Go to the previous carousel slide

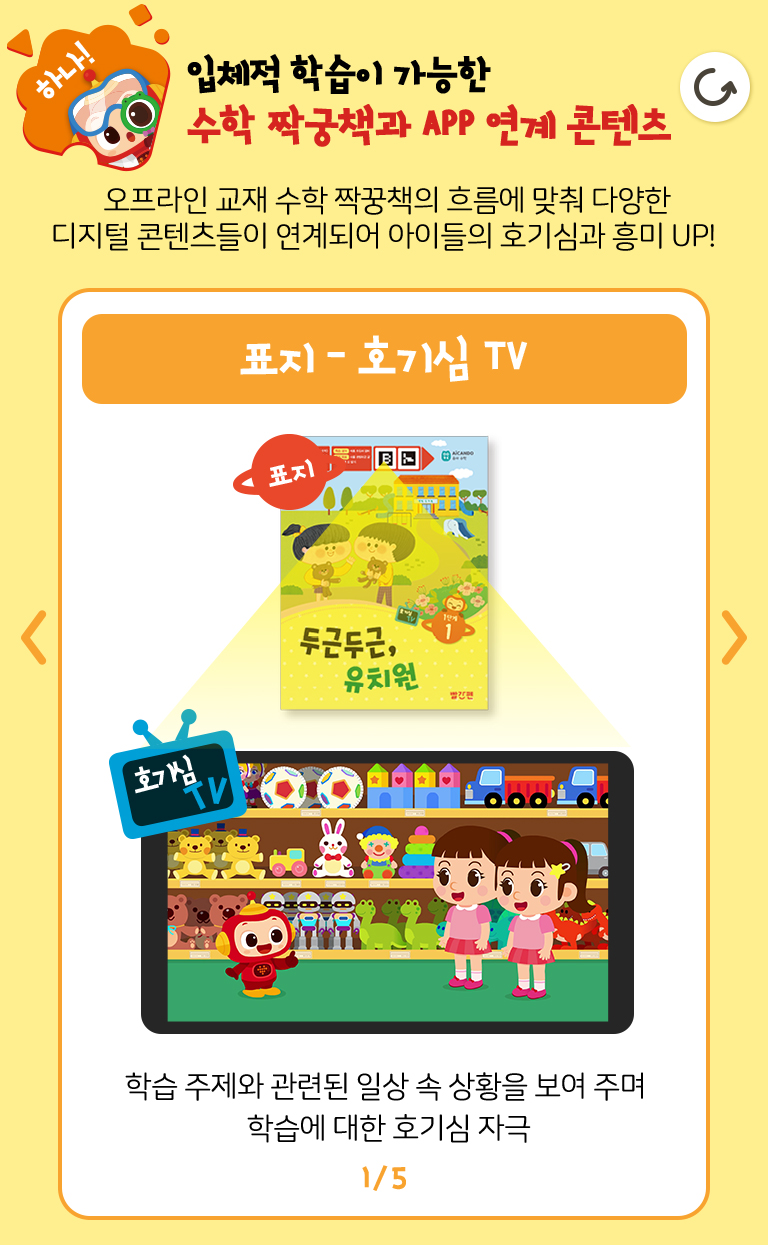pyautogui.click(x=34, y=637)
